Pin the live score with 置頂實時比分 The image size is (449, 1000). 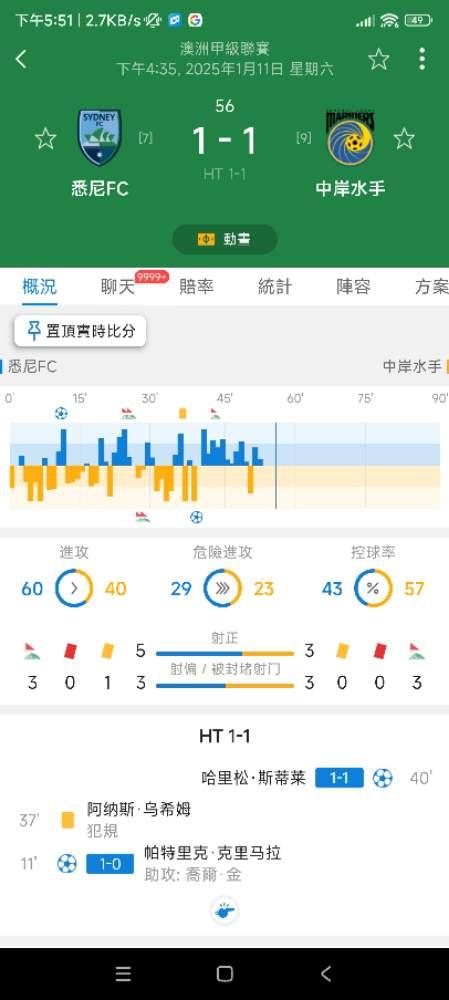tap(80, 331)
